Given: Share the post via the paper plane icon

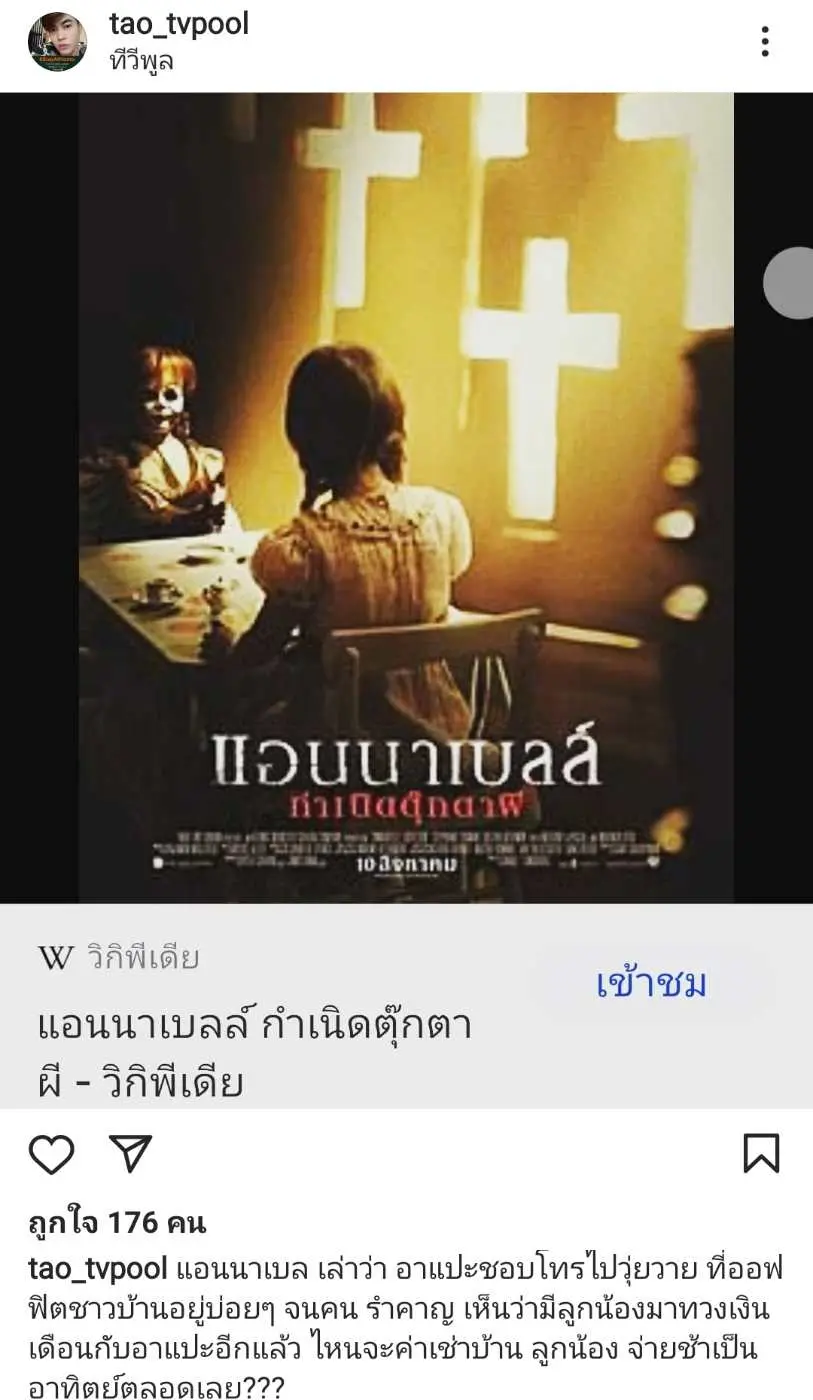Looking at the screenshot, I should (130, 1154).
